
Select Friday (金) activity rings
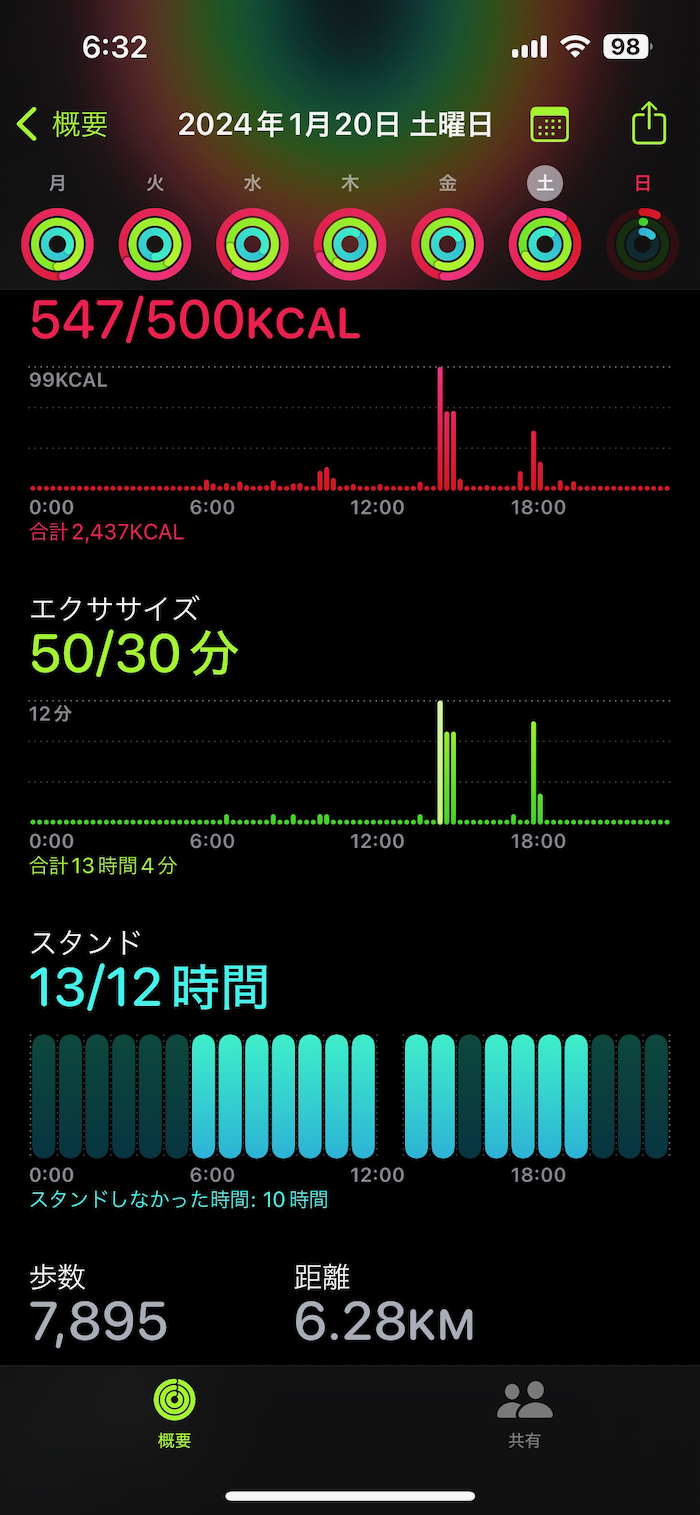[447, 243]
